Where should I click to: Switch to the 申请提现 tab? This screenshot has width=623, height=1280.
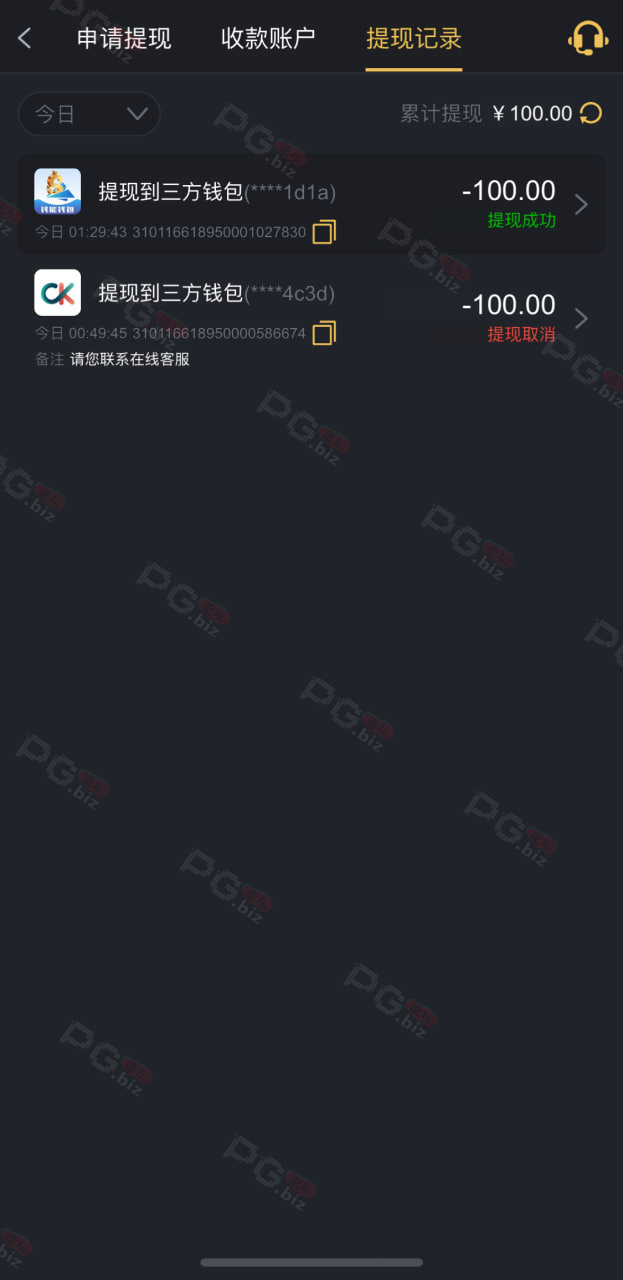click(124, 39)
